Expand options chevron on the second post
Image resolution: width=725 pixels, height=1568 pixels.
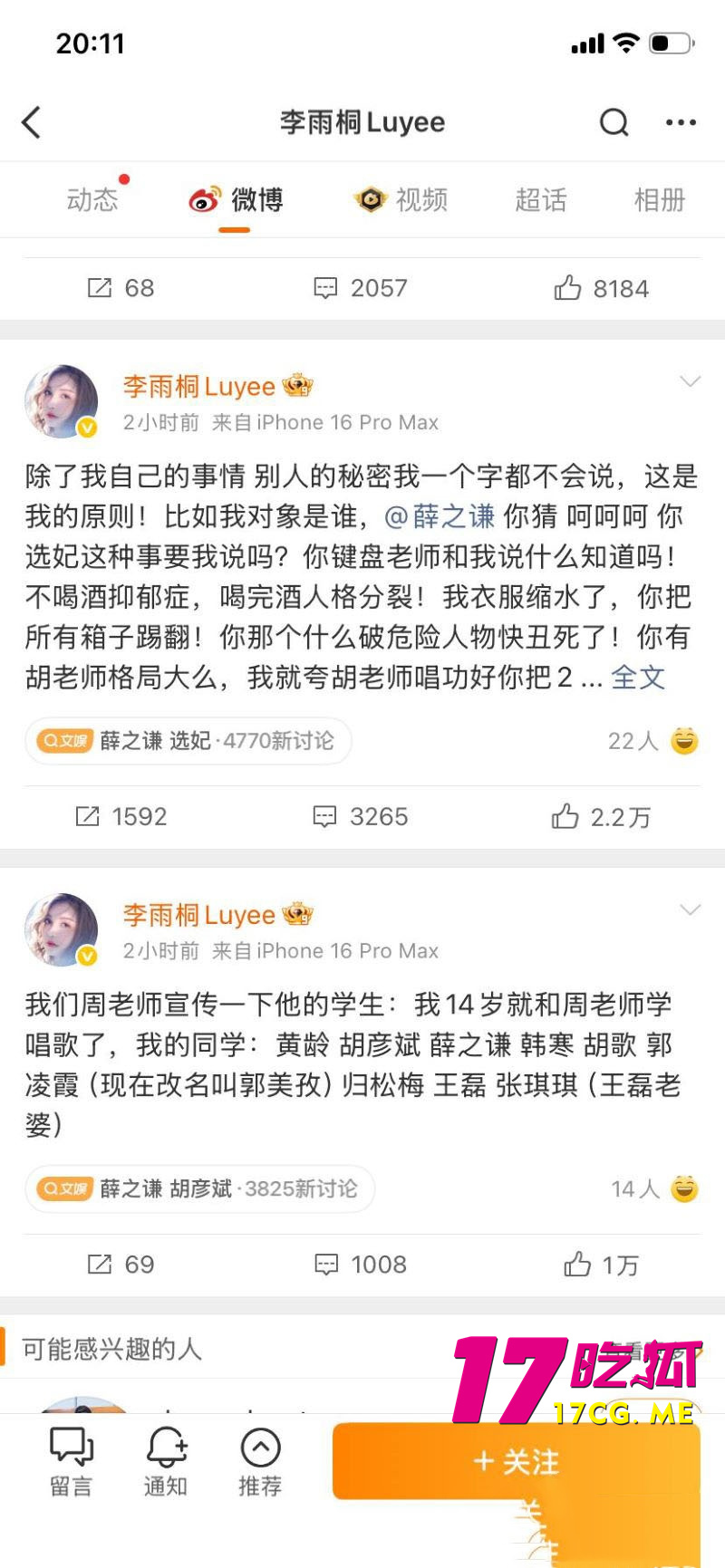coord(690,909)
